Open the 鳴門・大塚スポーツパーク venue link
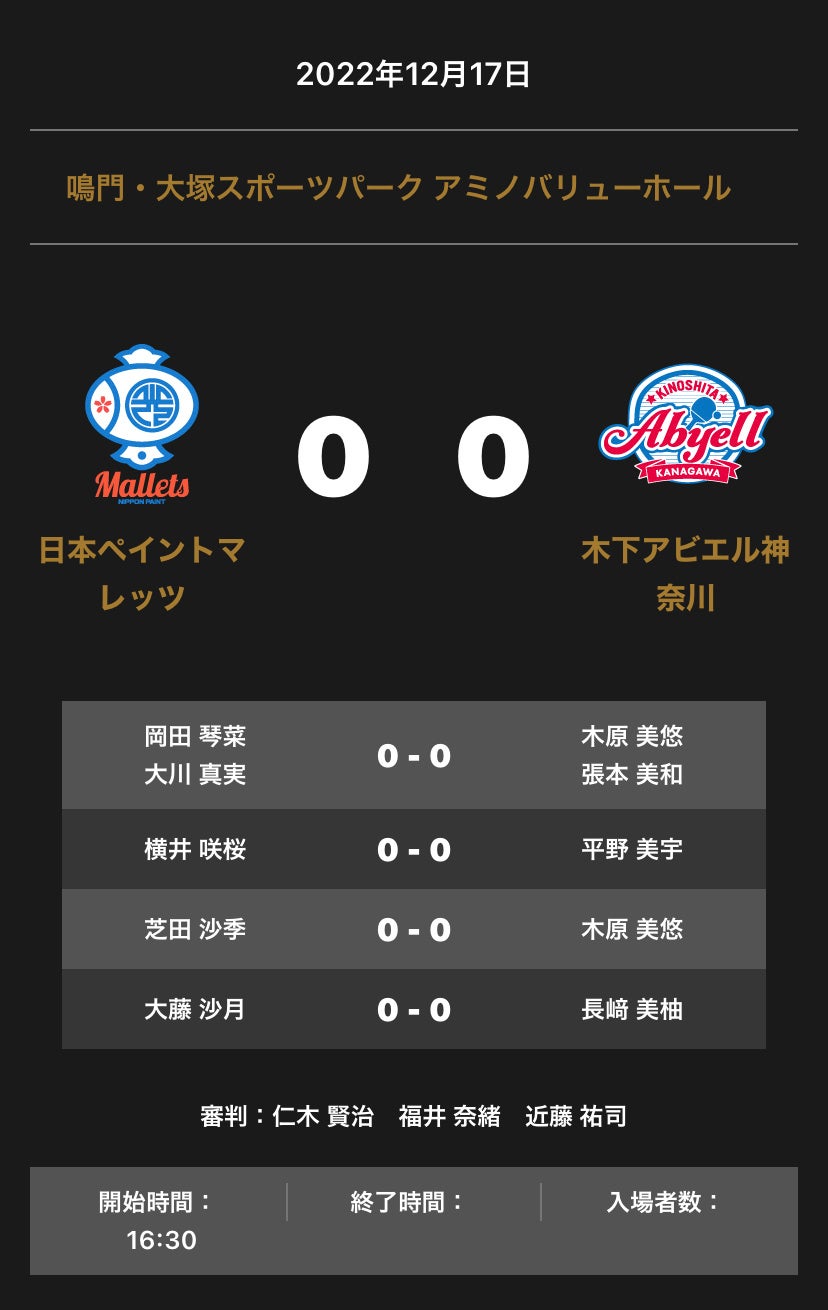 [x=398, y=187]
